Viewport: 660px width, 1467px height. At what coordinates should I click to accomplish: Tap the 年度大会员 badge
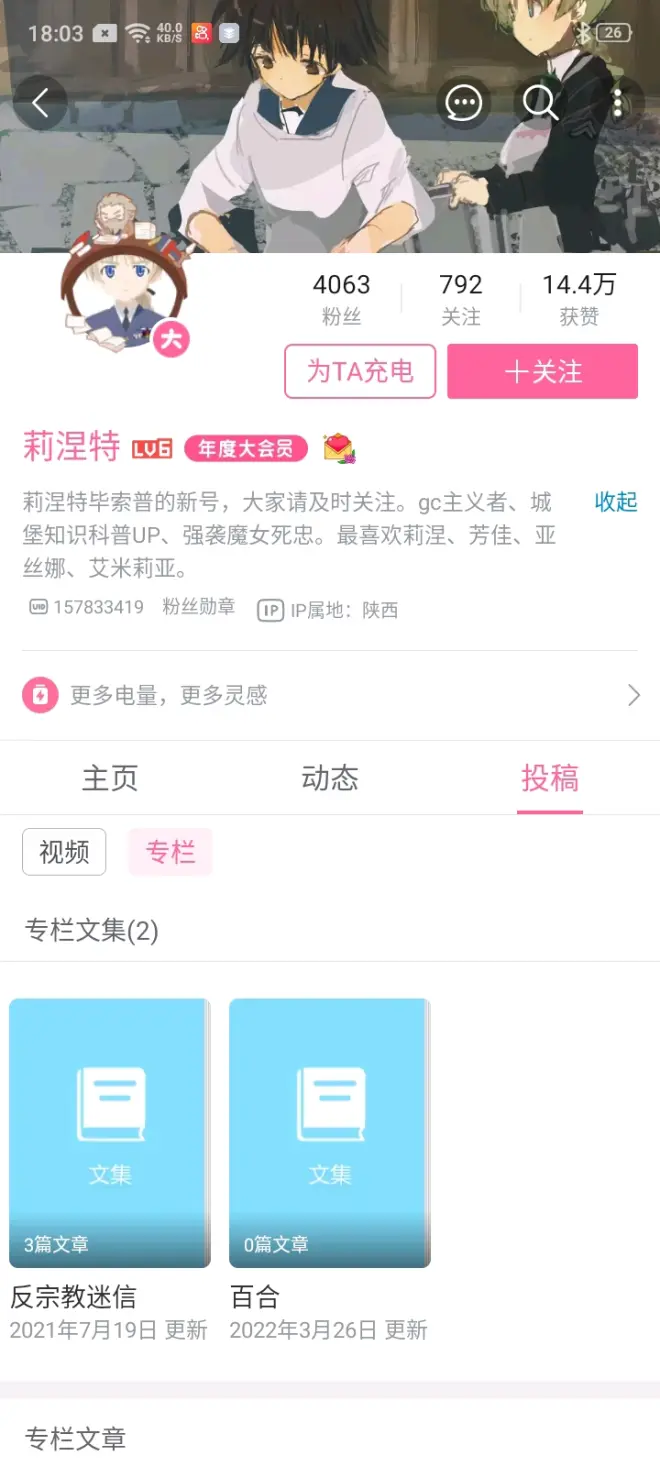(245, 448)
